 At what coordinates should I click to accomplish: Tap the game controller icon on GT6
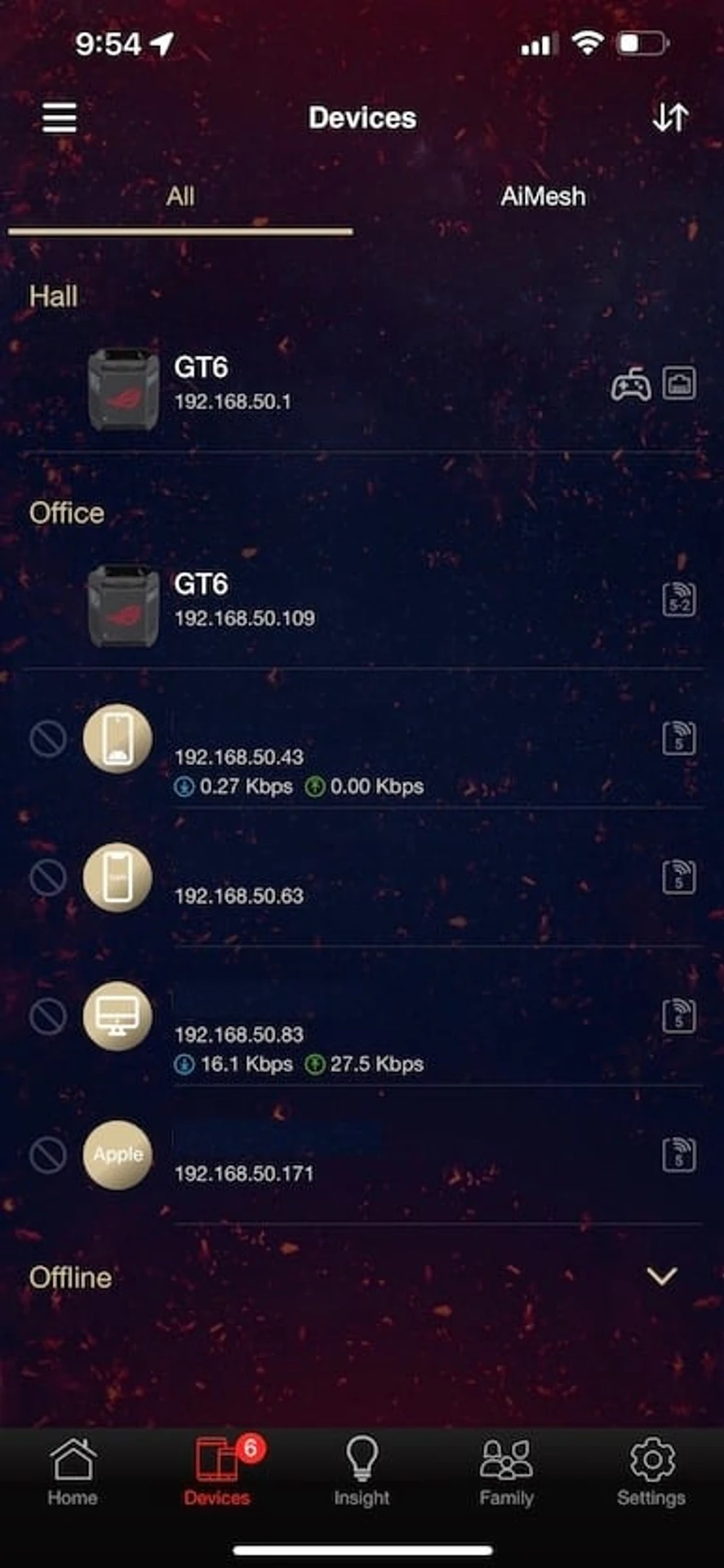point(631,384)
